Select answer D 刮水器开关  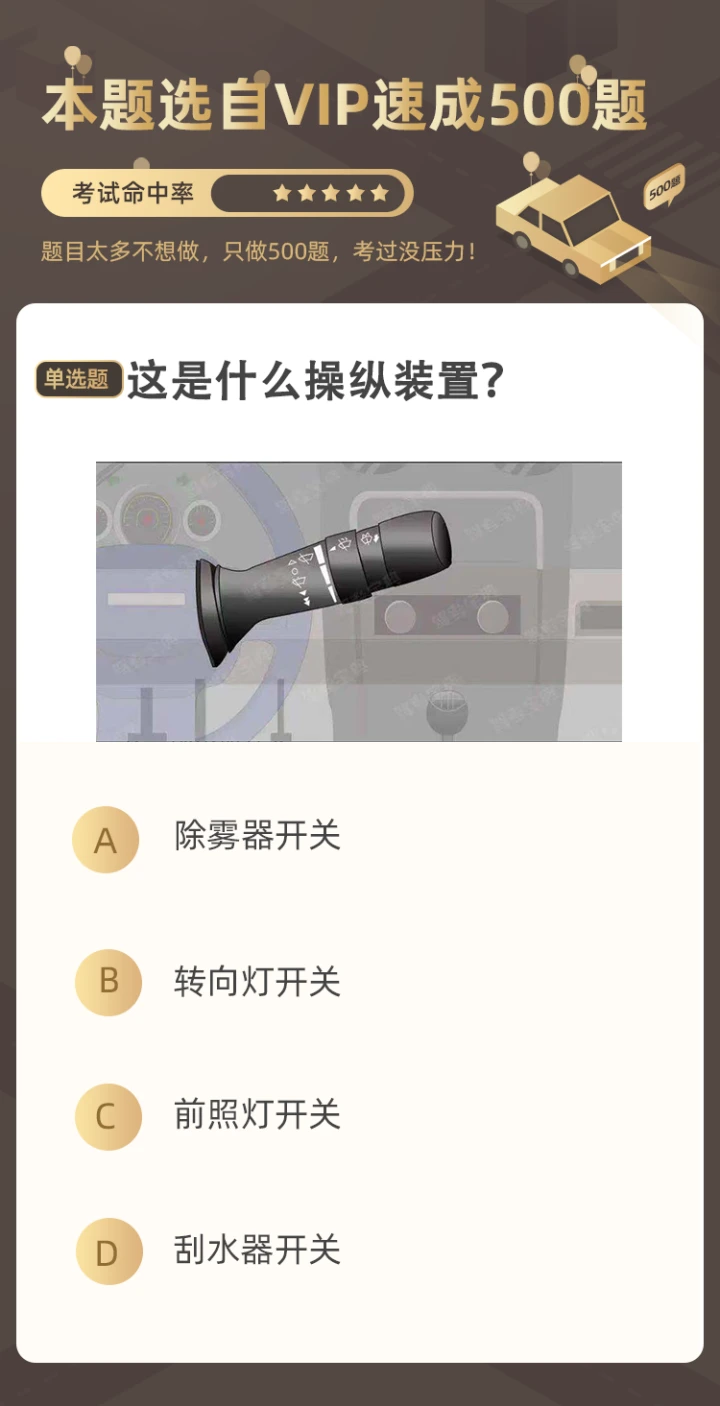[x=256, y=1250]
